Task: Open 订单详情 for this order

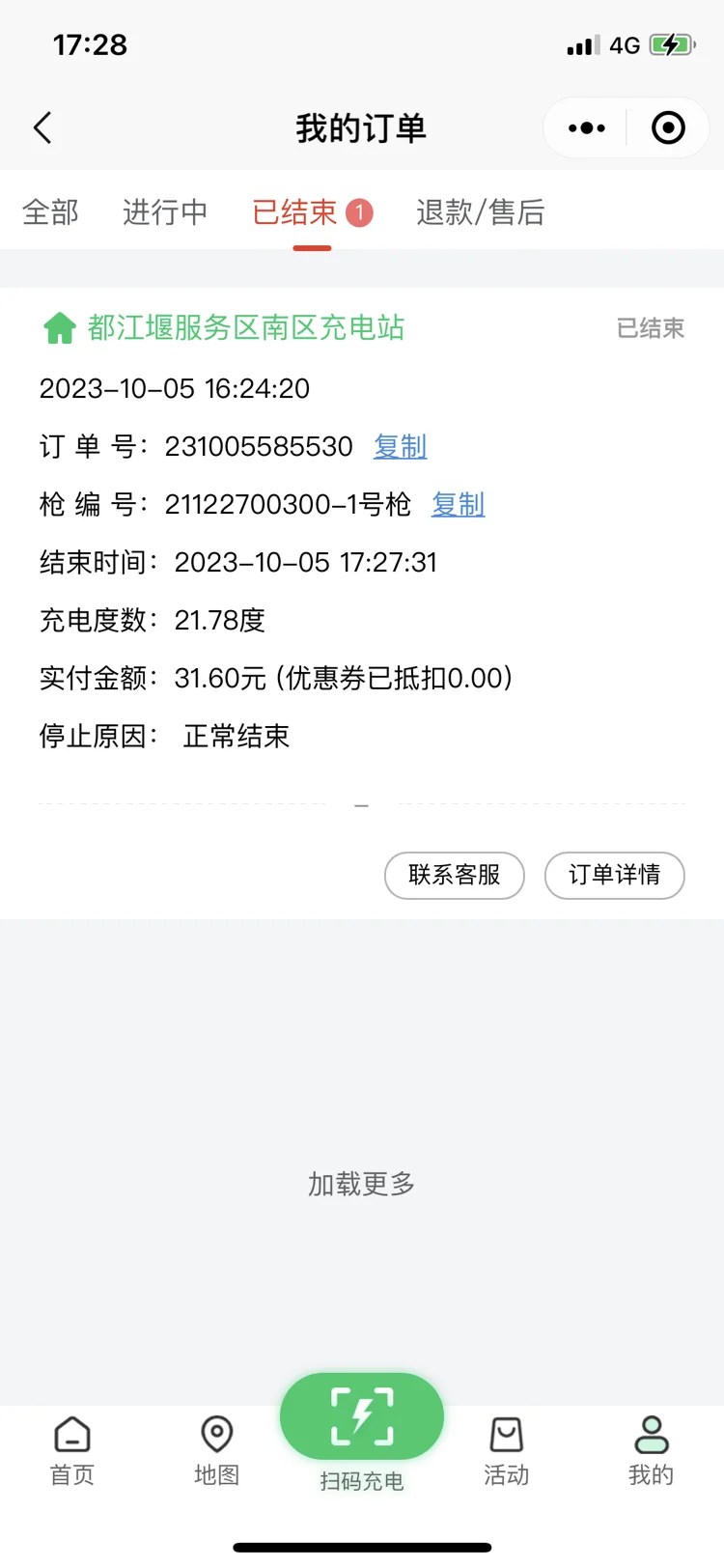Action: click(615, 875)
